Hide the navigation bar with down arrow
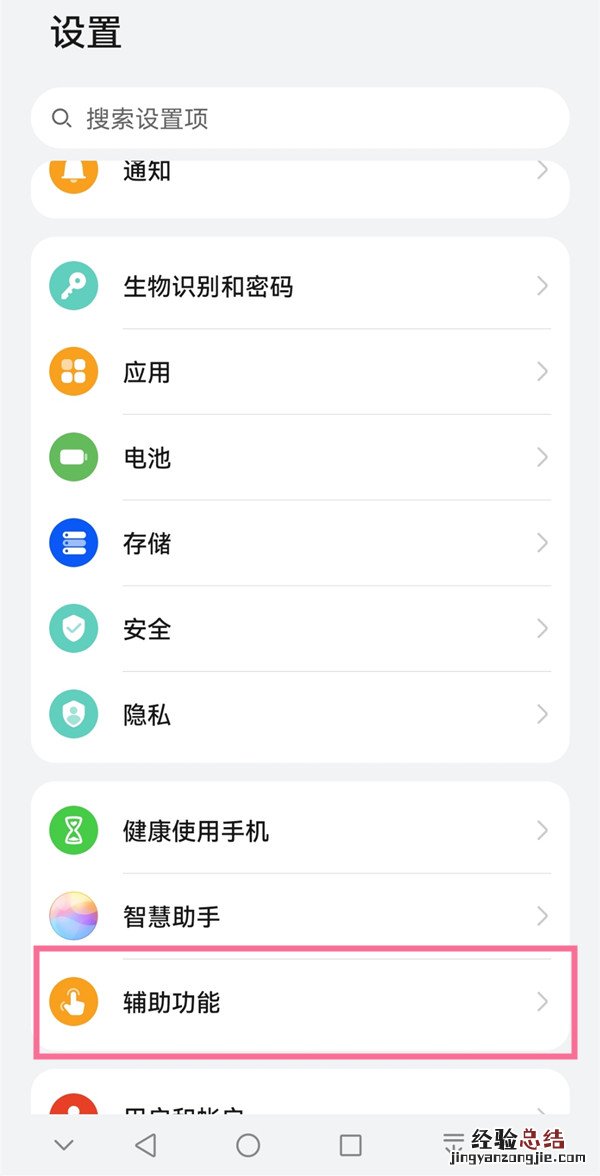The image size is (600, 1176). [x=64, y=1144]
